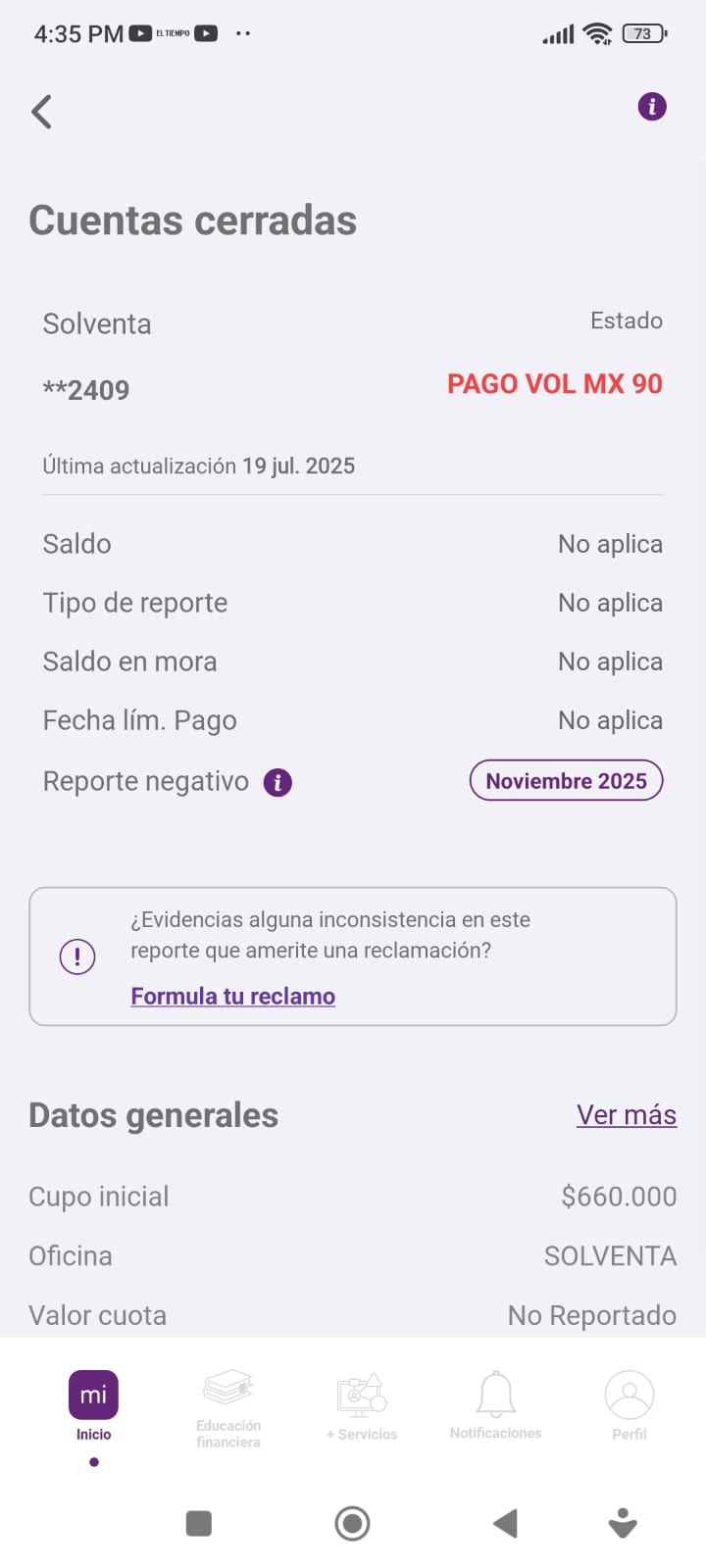Open the Formula tu reclamo link
Screen dimensions: 706x1568
[x=233, y=996]
